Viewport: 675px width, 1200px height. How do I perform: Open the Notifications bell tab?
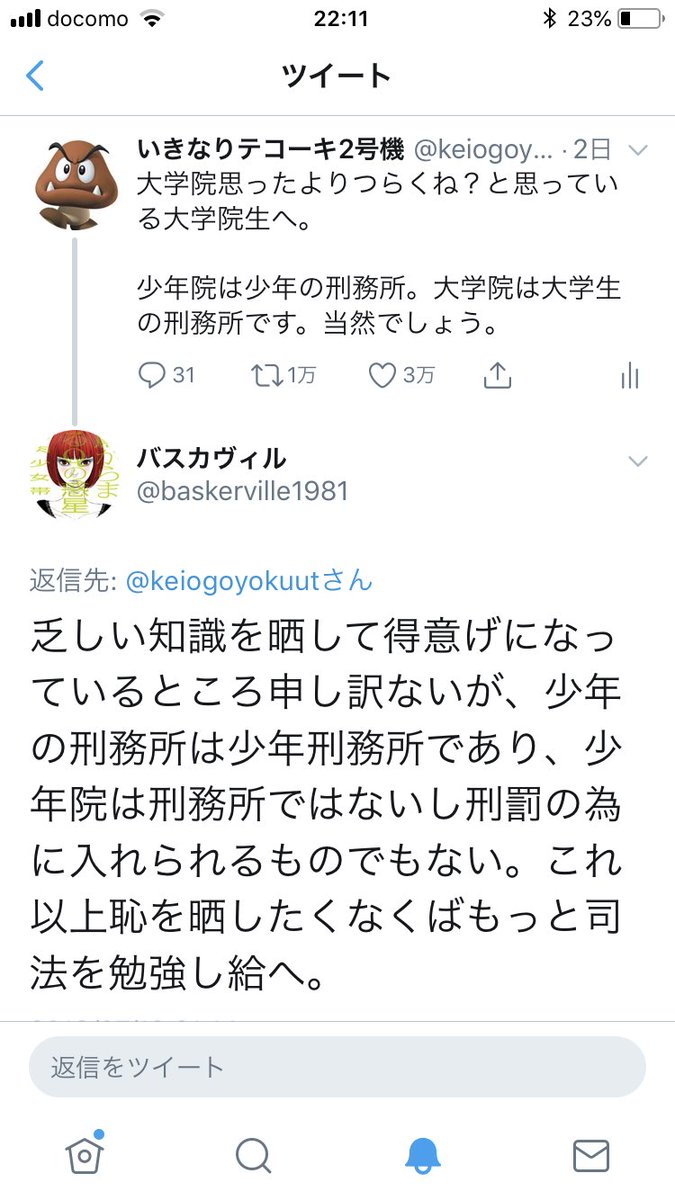[x=423, y=1156]
